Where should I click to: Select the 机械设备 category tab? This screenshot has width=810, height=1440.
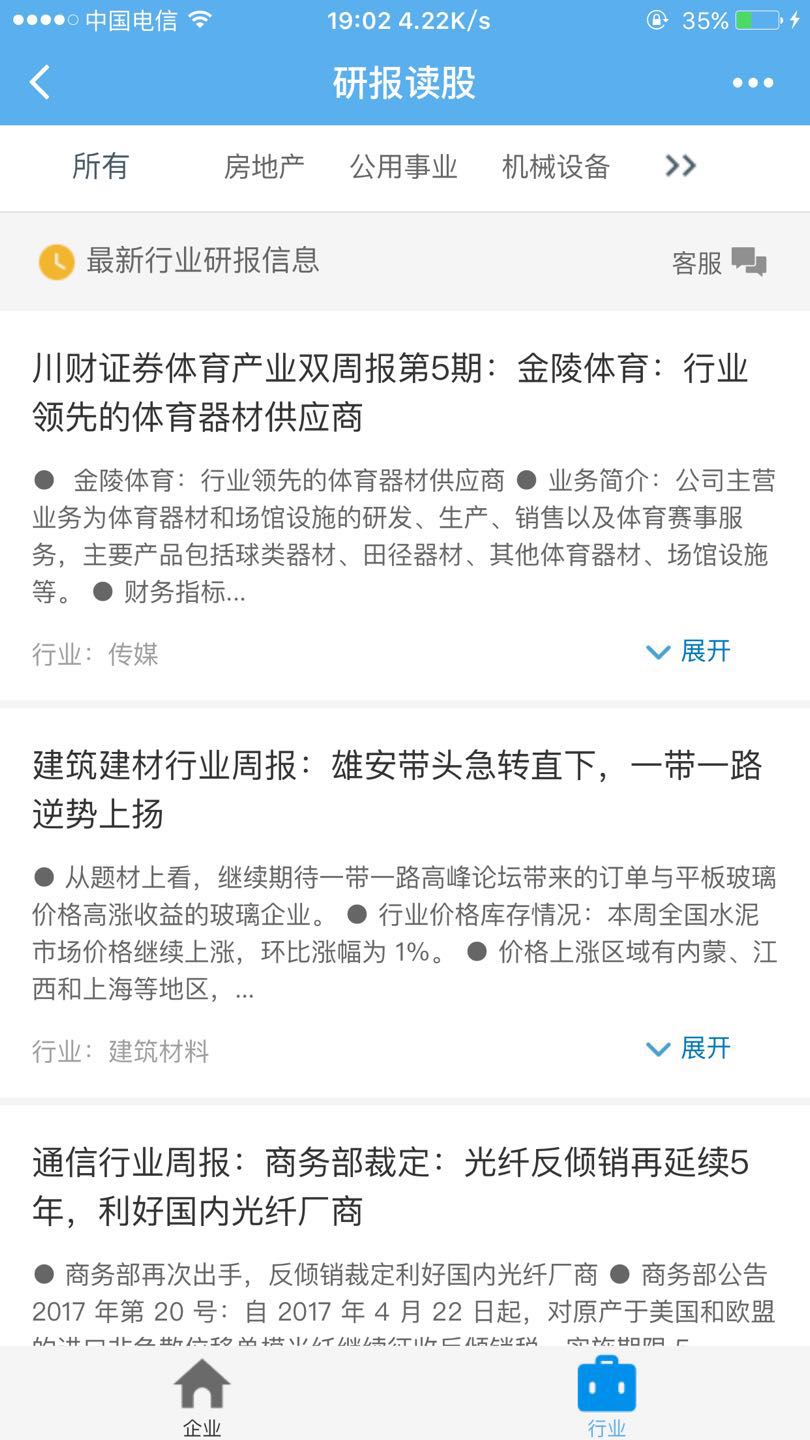[556, 166]
